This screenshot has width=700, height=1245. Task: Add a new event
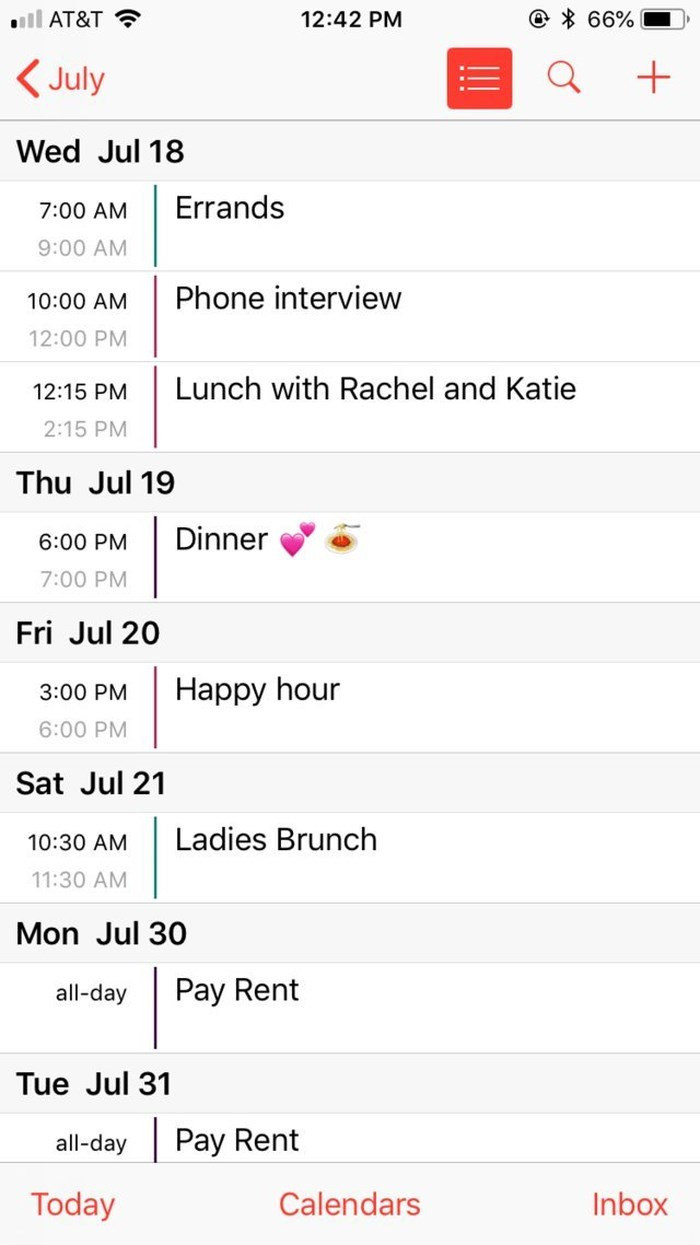coord(653,78)
